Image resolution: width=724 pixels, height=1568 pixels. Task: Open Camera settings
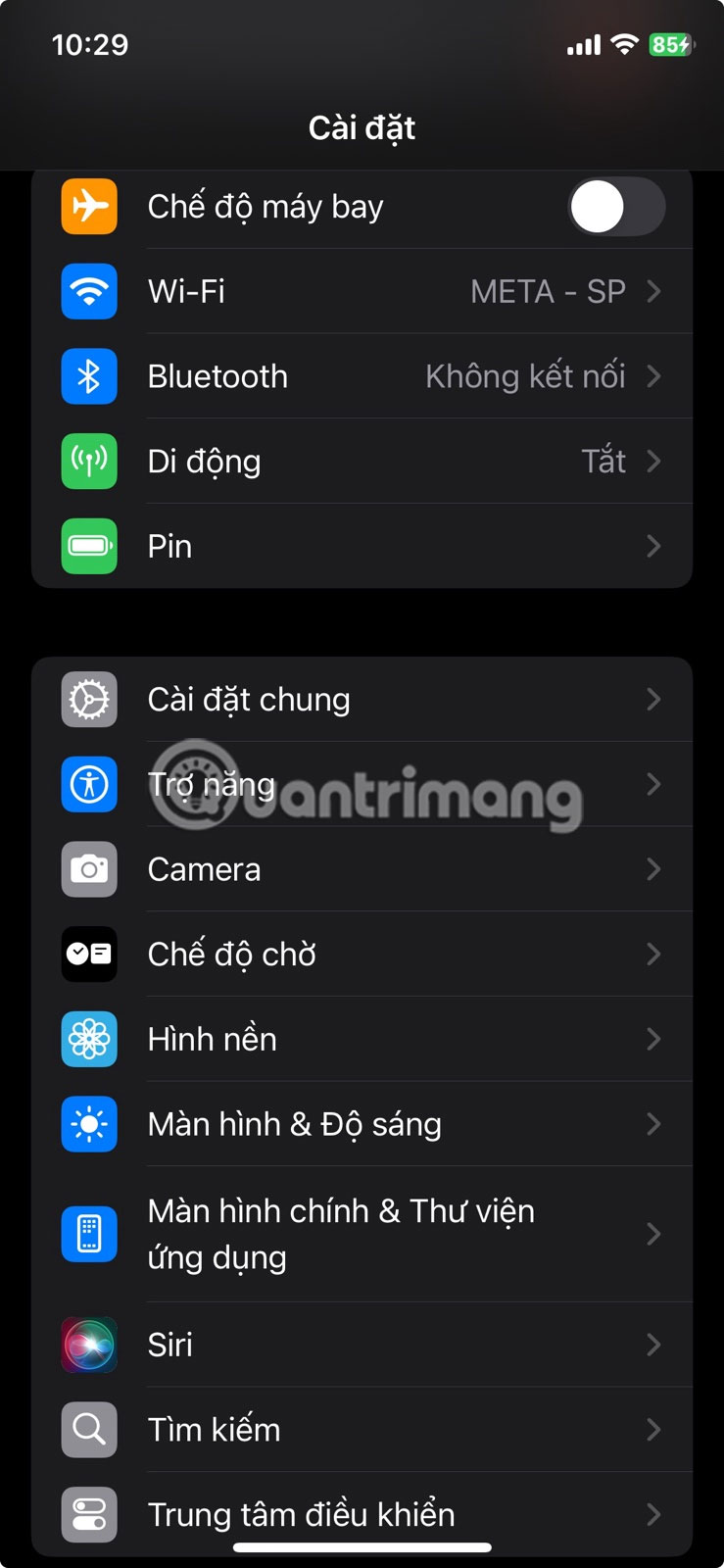click(362, 870)
